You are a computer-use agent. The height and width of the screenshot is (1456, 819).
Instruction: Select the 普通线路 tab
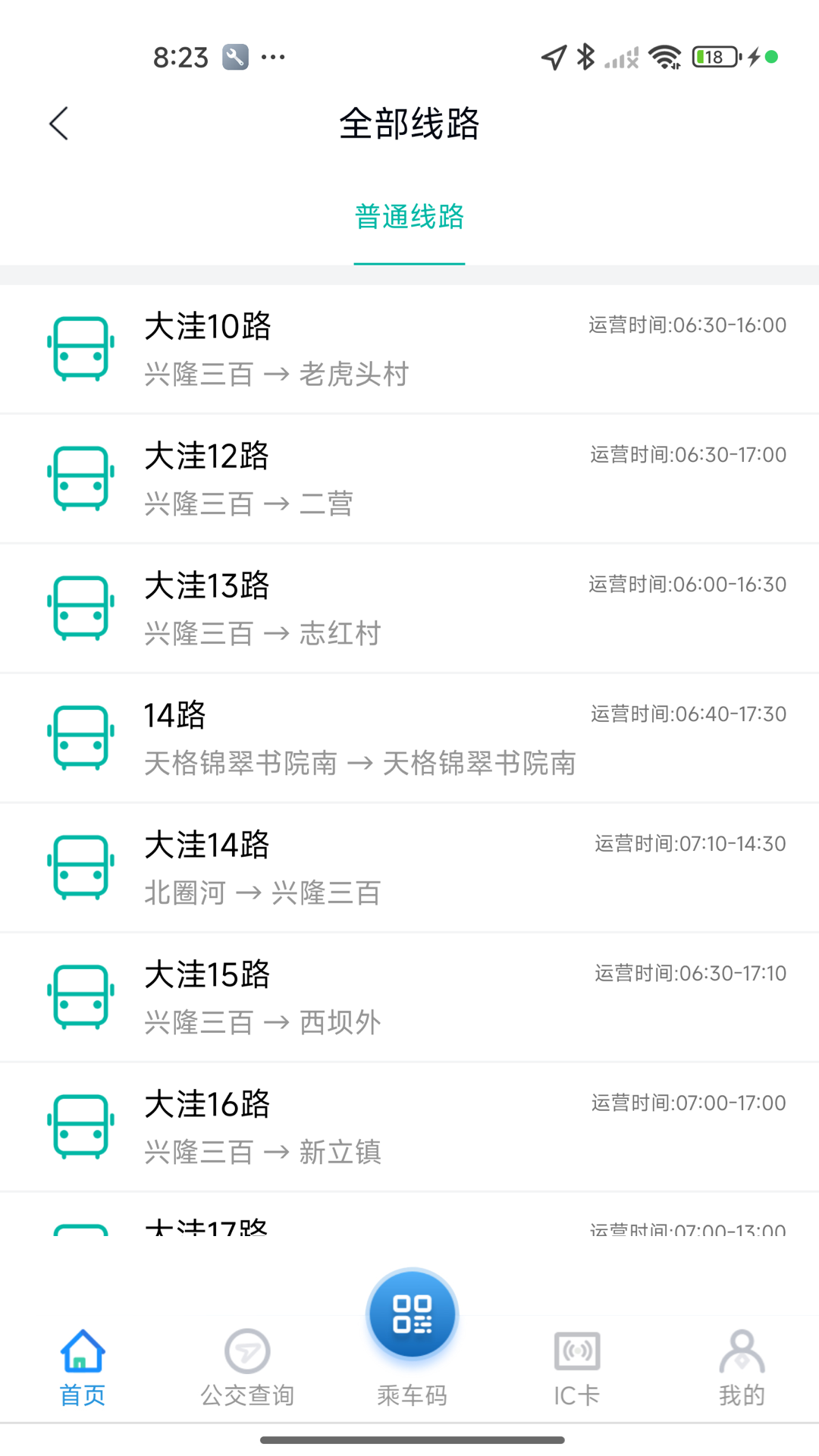[409, 218]
